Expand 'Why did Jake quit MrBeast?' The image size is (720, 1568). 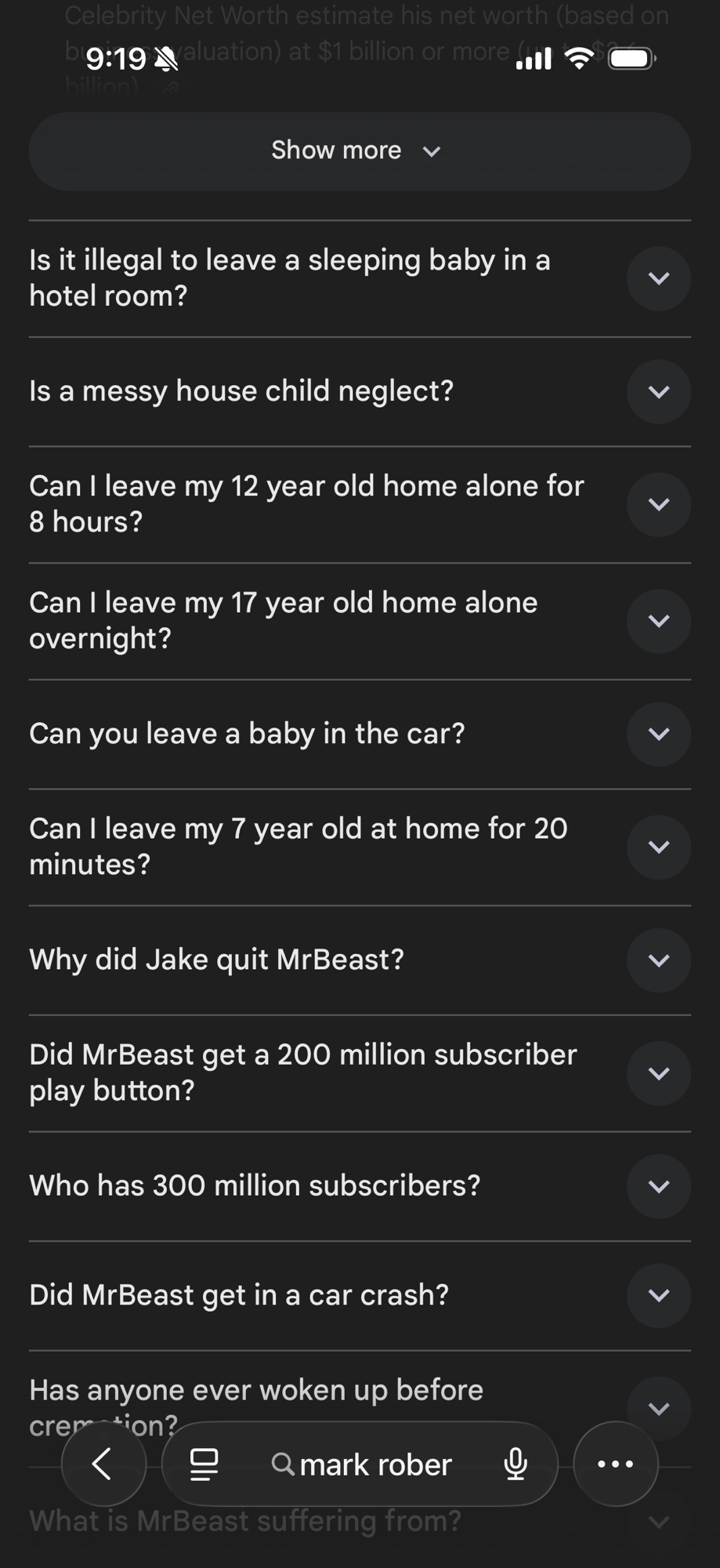tap(658, 960)
